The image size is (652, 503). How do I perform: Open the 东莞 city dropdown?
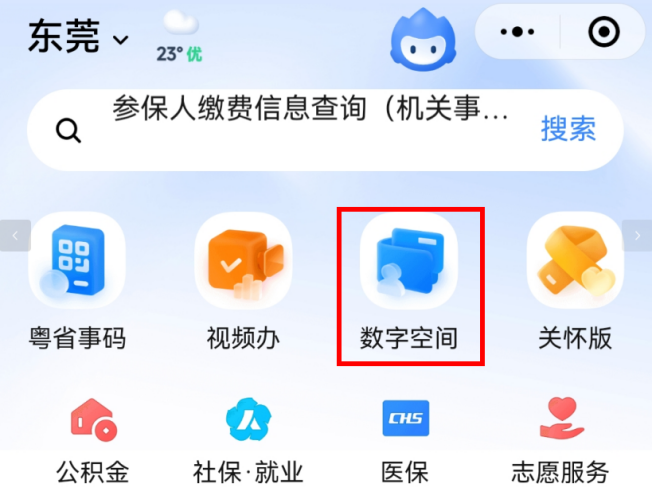tap(79, 38)
